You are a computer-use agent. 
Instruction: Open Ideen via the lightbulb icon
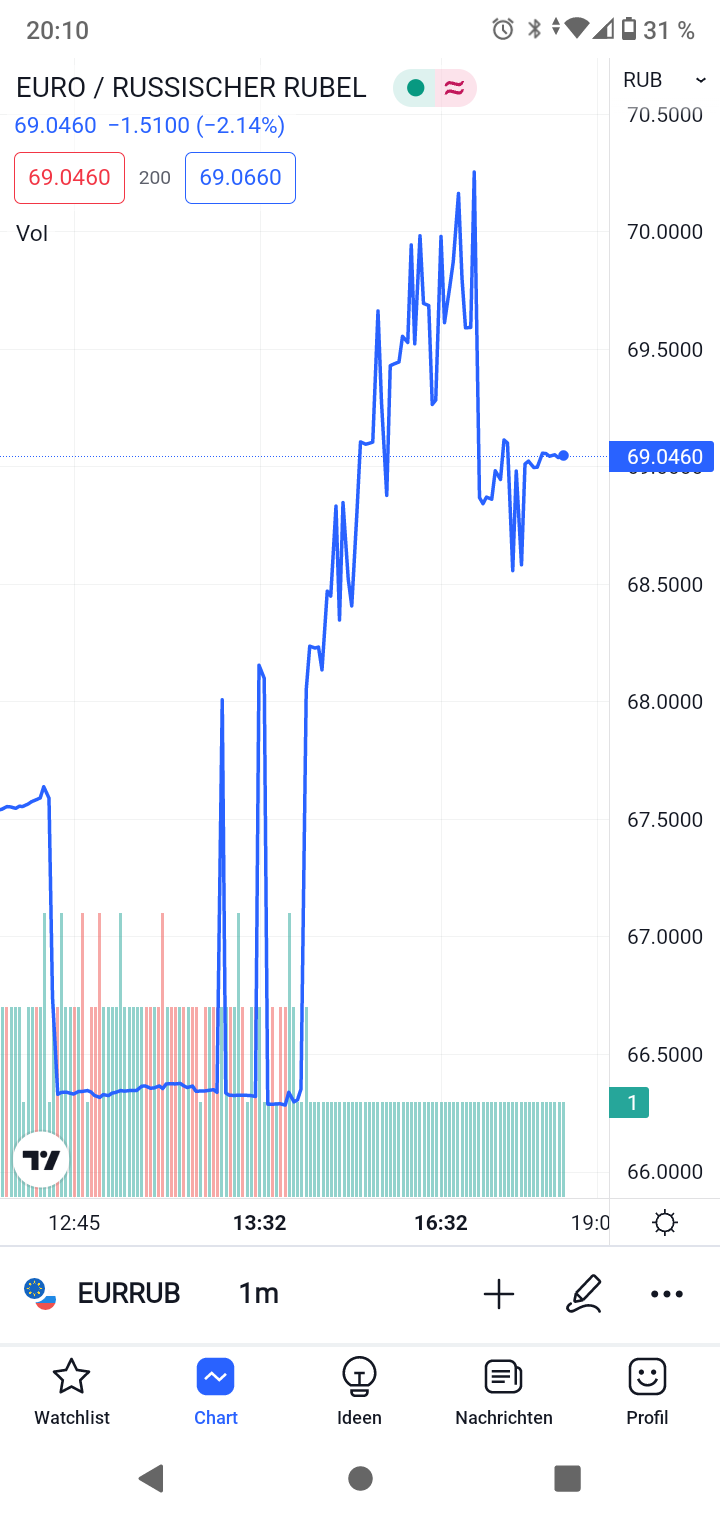pos(359,1390)
